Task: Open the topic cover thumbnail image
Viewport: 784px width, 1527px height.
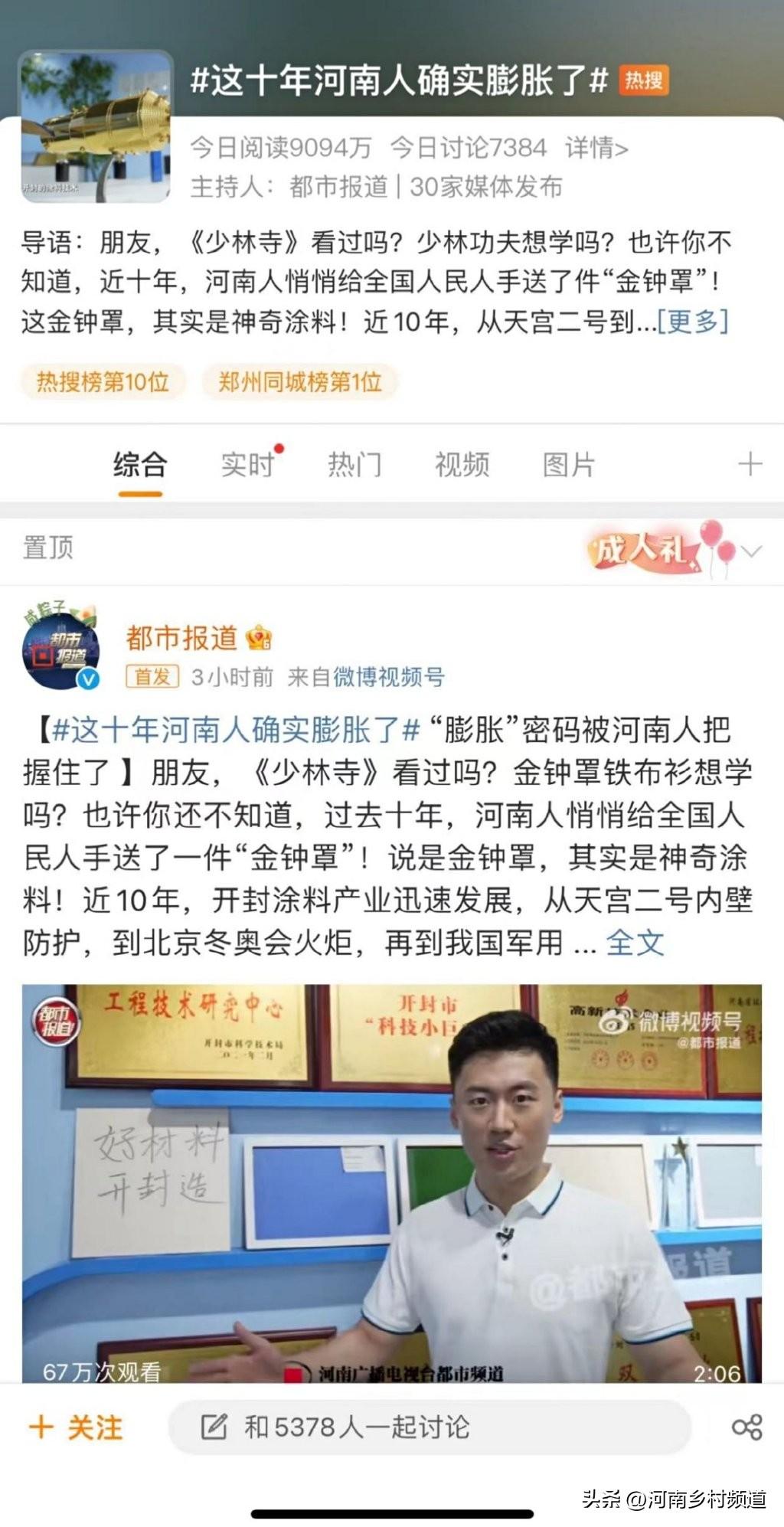Action: [95, 126]
